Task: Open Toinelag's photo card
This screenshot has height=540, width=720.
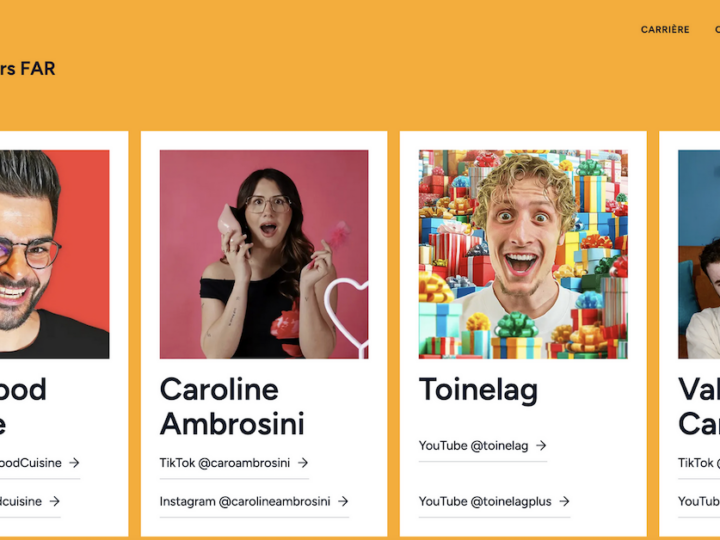Action: 523,254
